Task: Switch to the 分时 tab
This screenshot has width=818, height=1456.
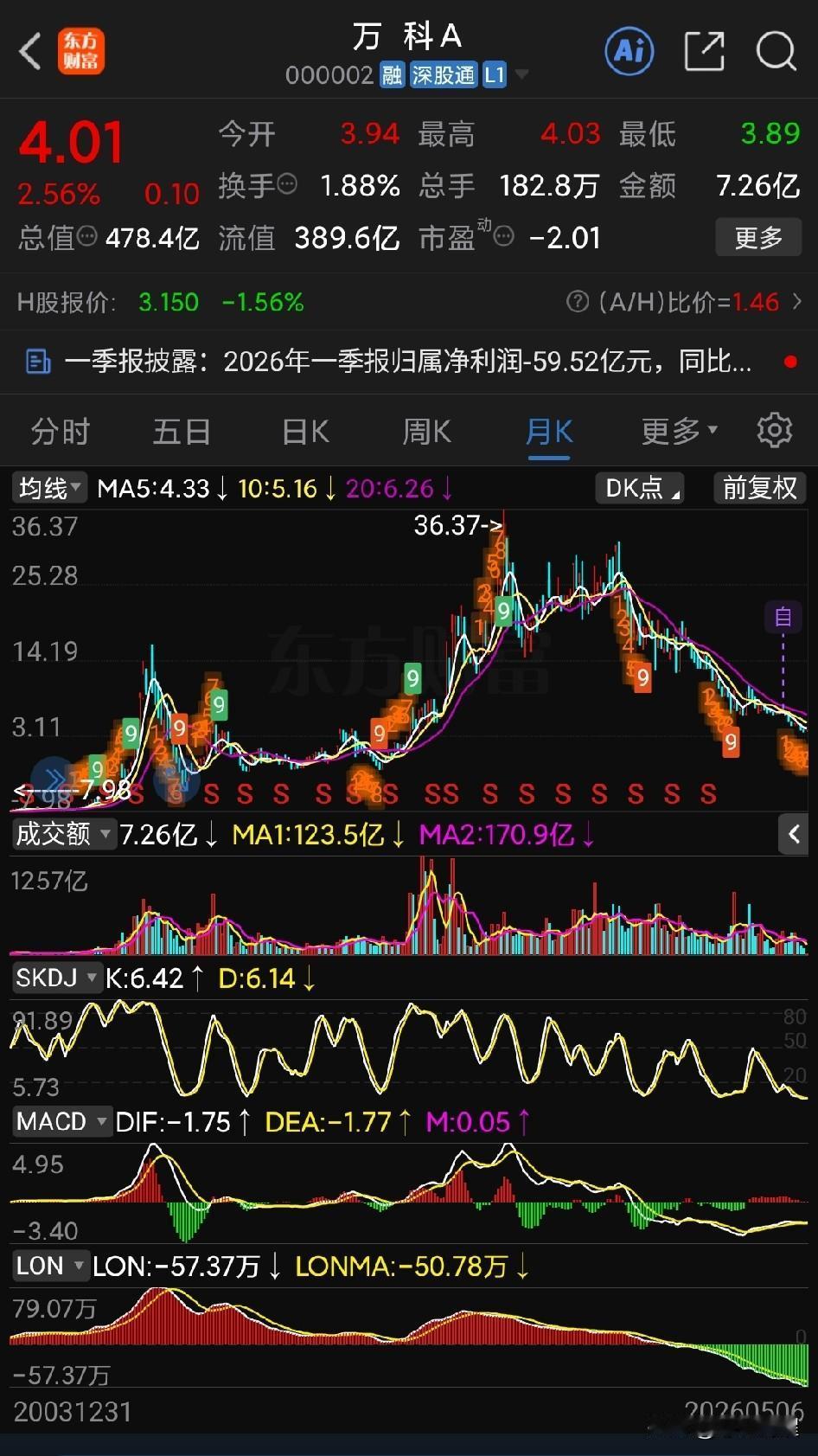Action: (x=60, y=431)
